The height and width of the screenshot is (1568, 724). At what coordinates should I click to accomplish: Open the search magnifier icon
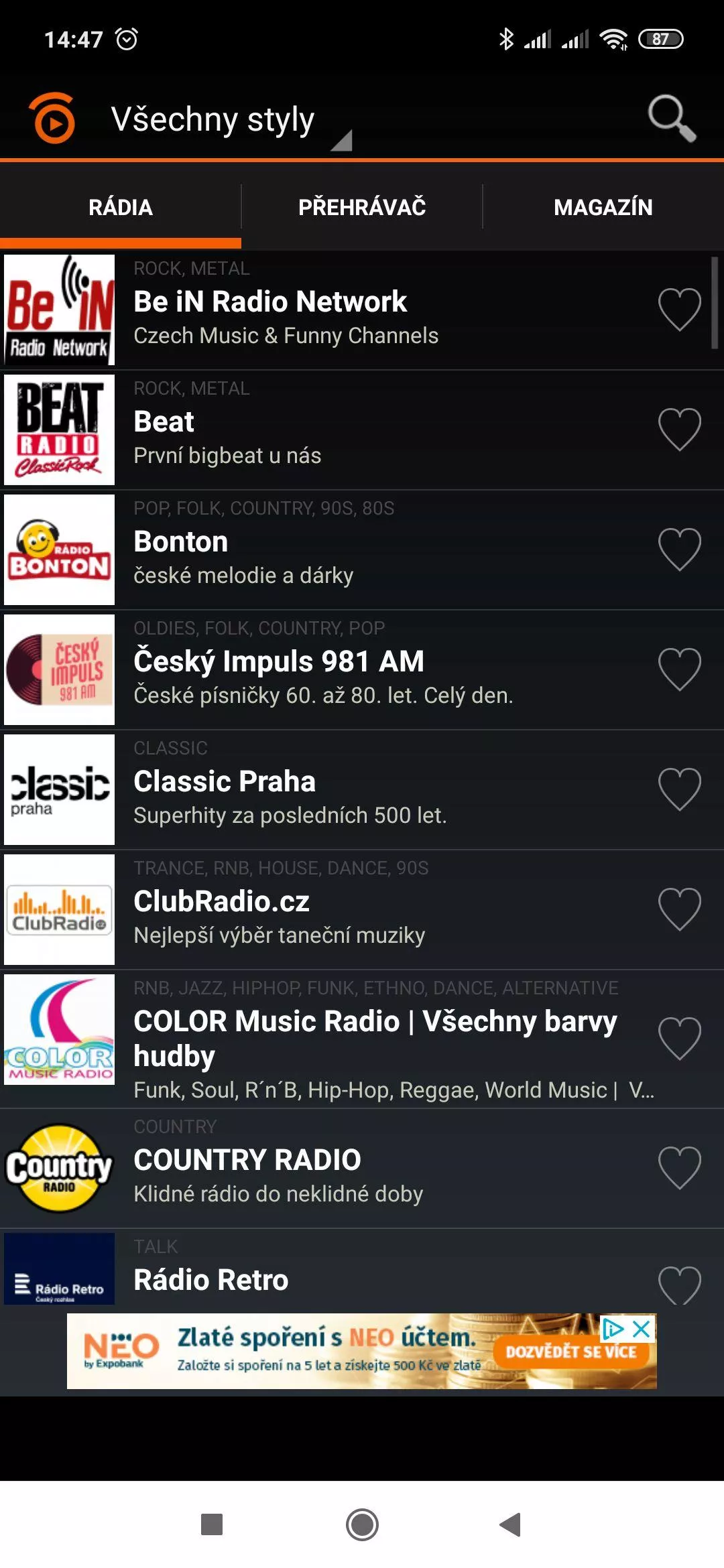coord(672,119)
